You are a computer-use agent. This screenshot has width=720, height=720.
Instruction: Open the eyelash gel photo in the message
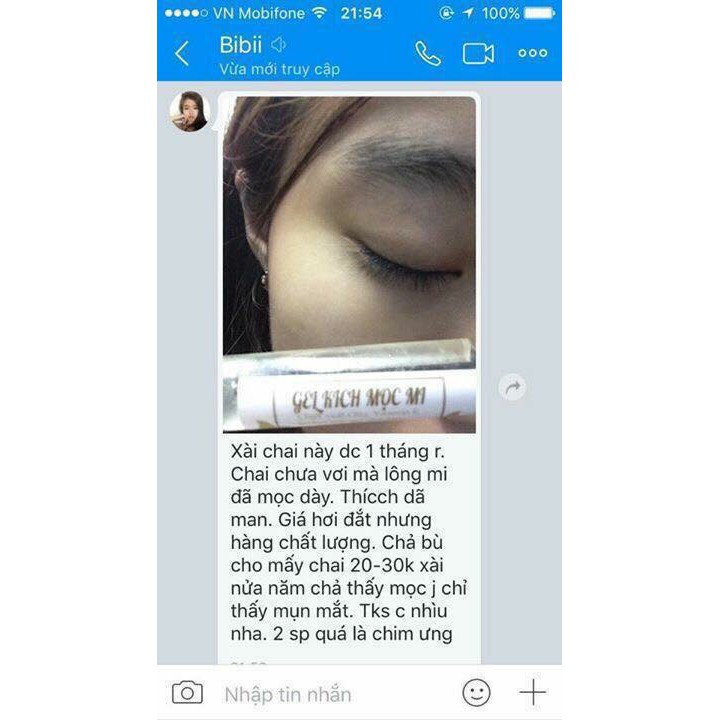click(348, 264)
